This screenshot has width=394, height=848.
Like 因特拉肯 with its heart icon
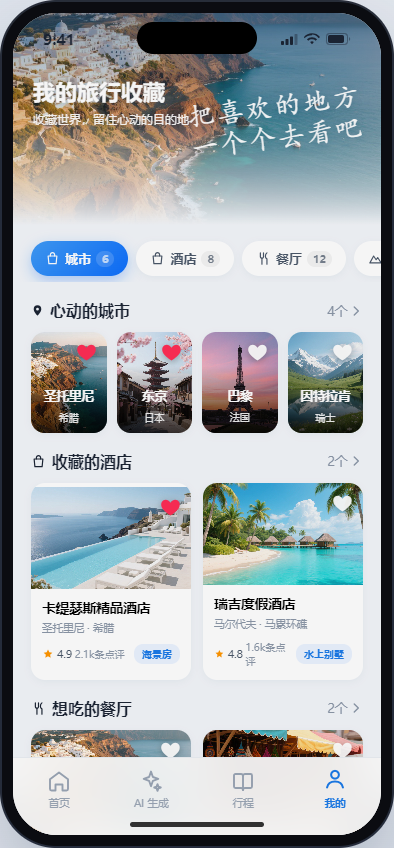[x=342, y=352]
